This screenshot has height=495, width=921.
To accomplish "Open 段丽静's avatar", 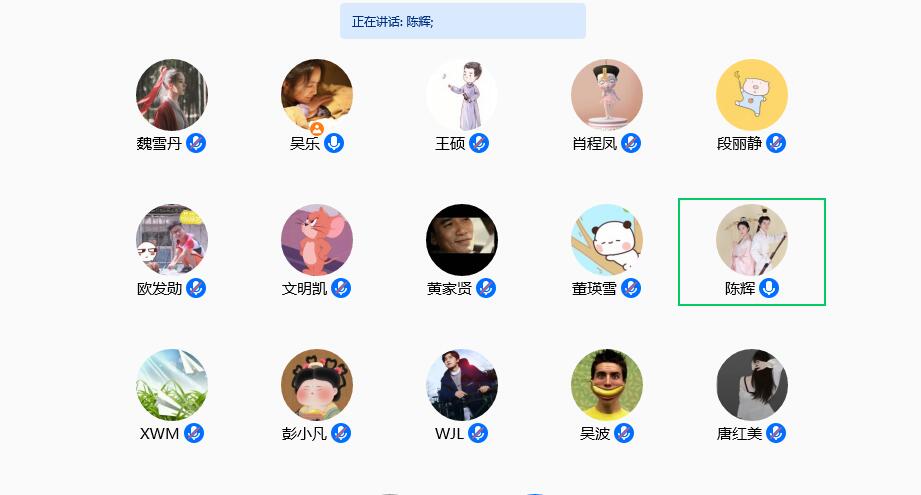I will point(752,95).
